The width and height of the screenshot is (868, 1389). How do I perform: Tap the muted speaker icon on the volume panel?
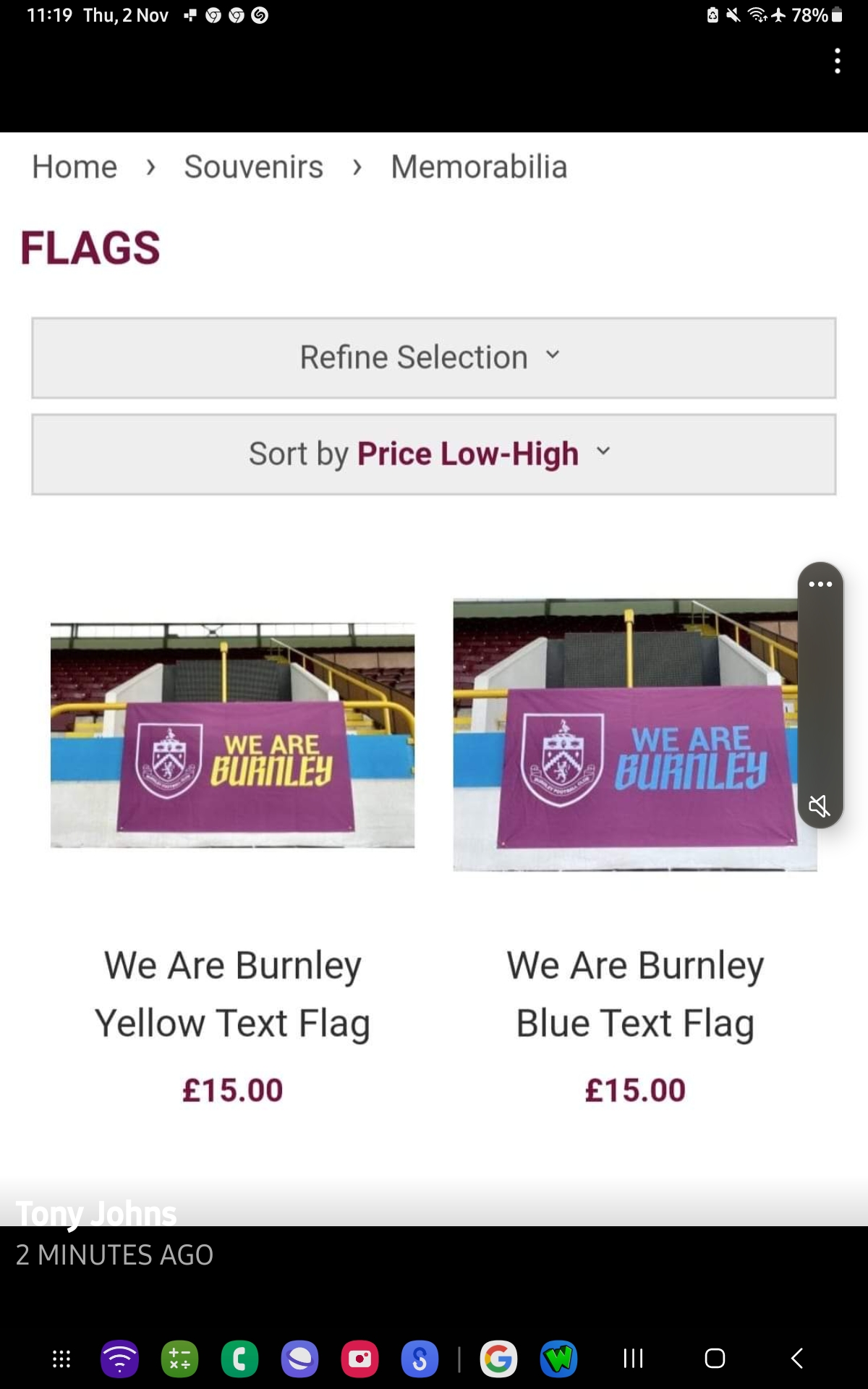coord(819,805)
